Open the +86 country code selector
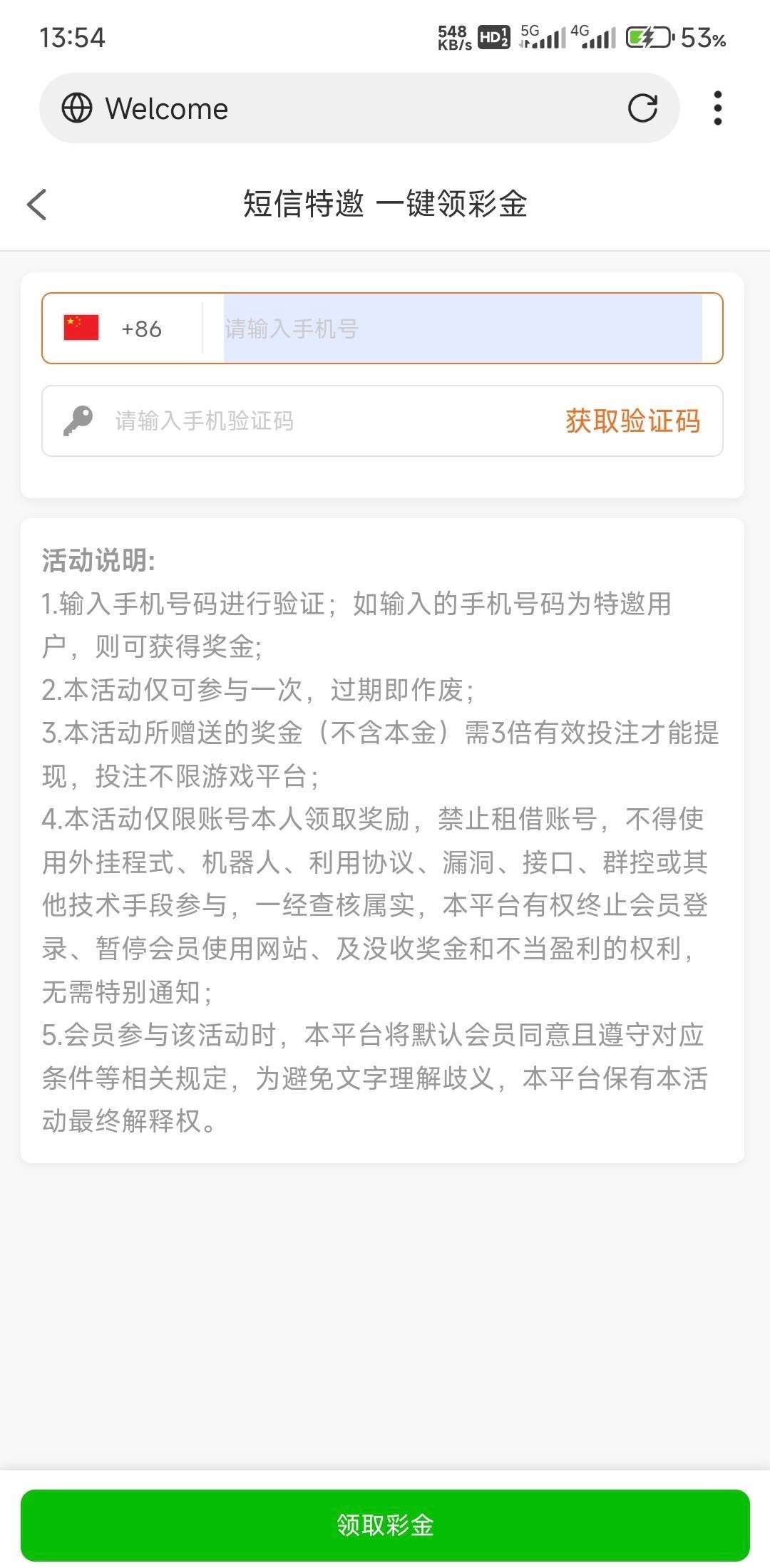Image resolution: width=770 pixels, height=1568 pixels. click(x=140, y=328)
